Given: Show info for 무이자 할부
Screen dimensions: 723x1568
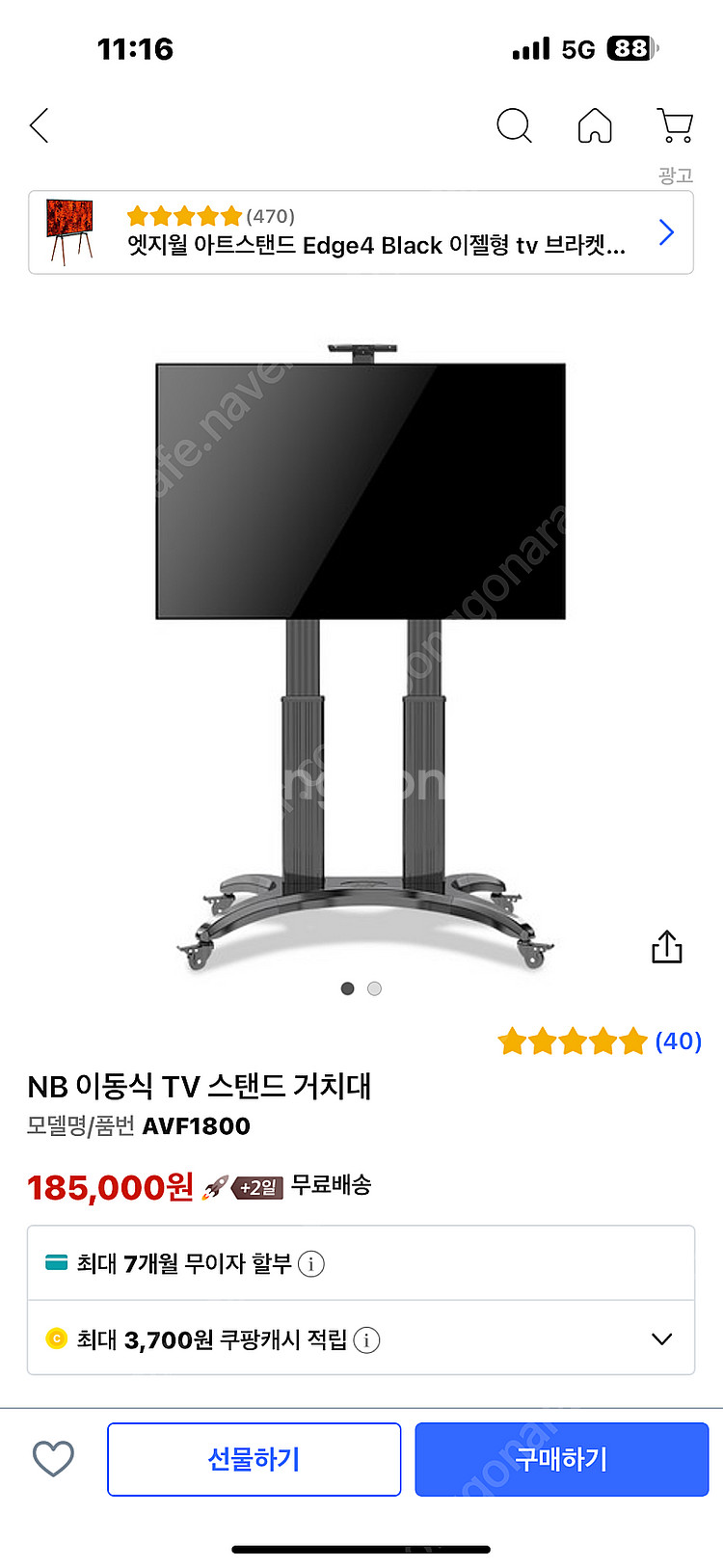Looking at the screenshot, I should (x=311, y=1263).
